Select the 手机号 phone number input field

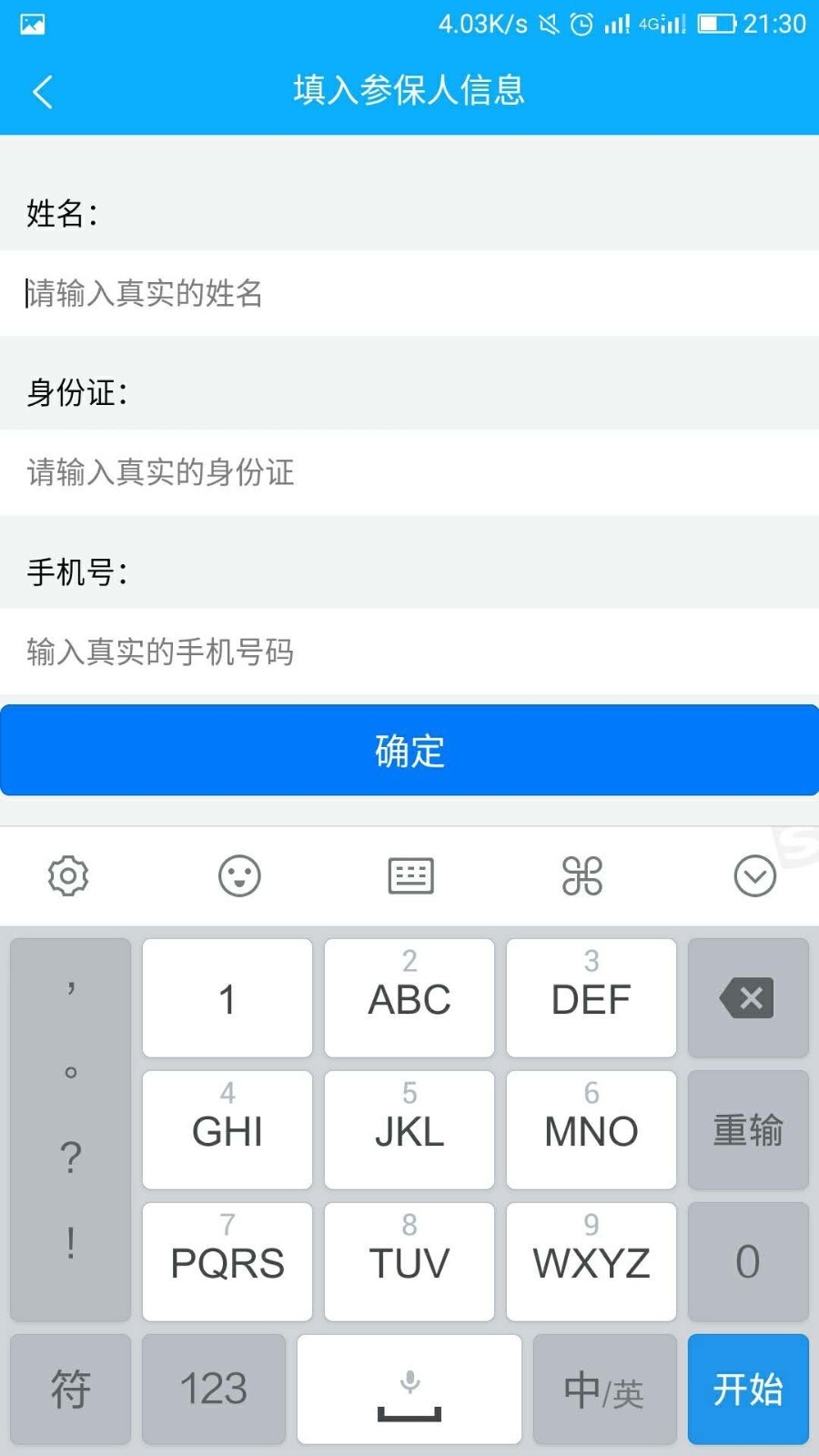[x=409, y=652]
